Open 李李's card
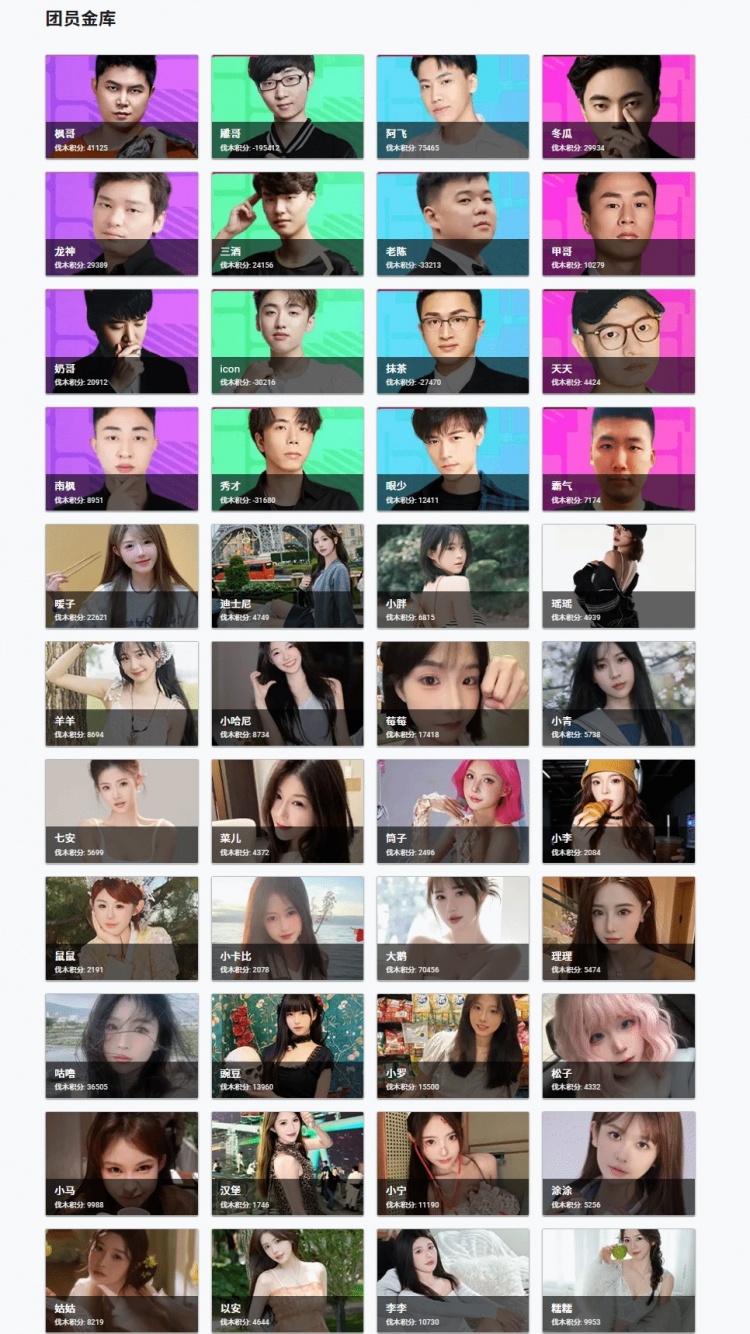 [452, 1281]
